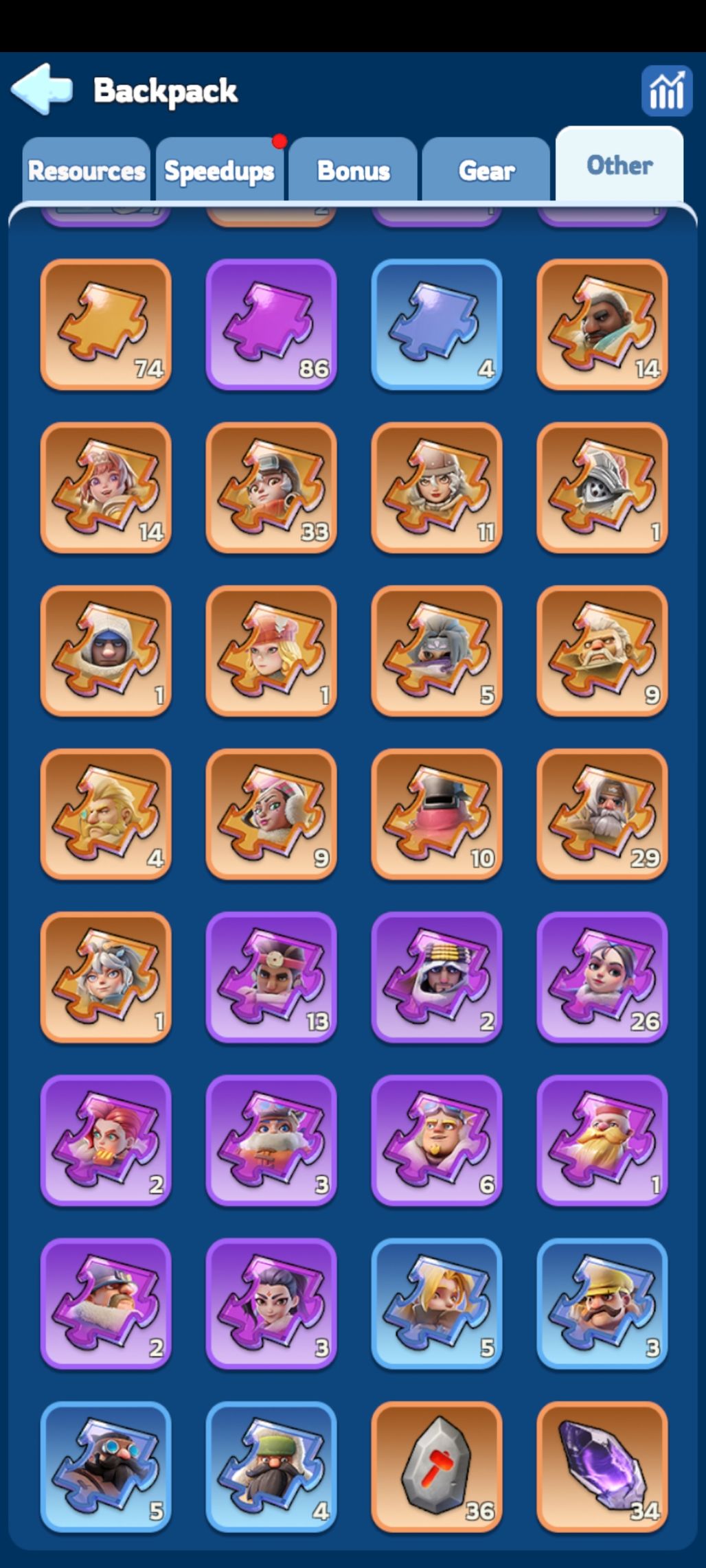The image size is (706, 1568).
Task: Switch to the Resources tab
Action: pyautogui.click(x=86, y=170)
